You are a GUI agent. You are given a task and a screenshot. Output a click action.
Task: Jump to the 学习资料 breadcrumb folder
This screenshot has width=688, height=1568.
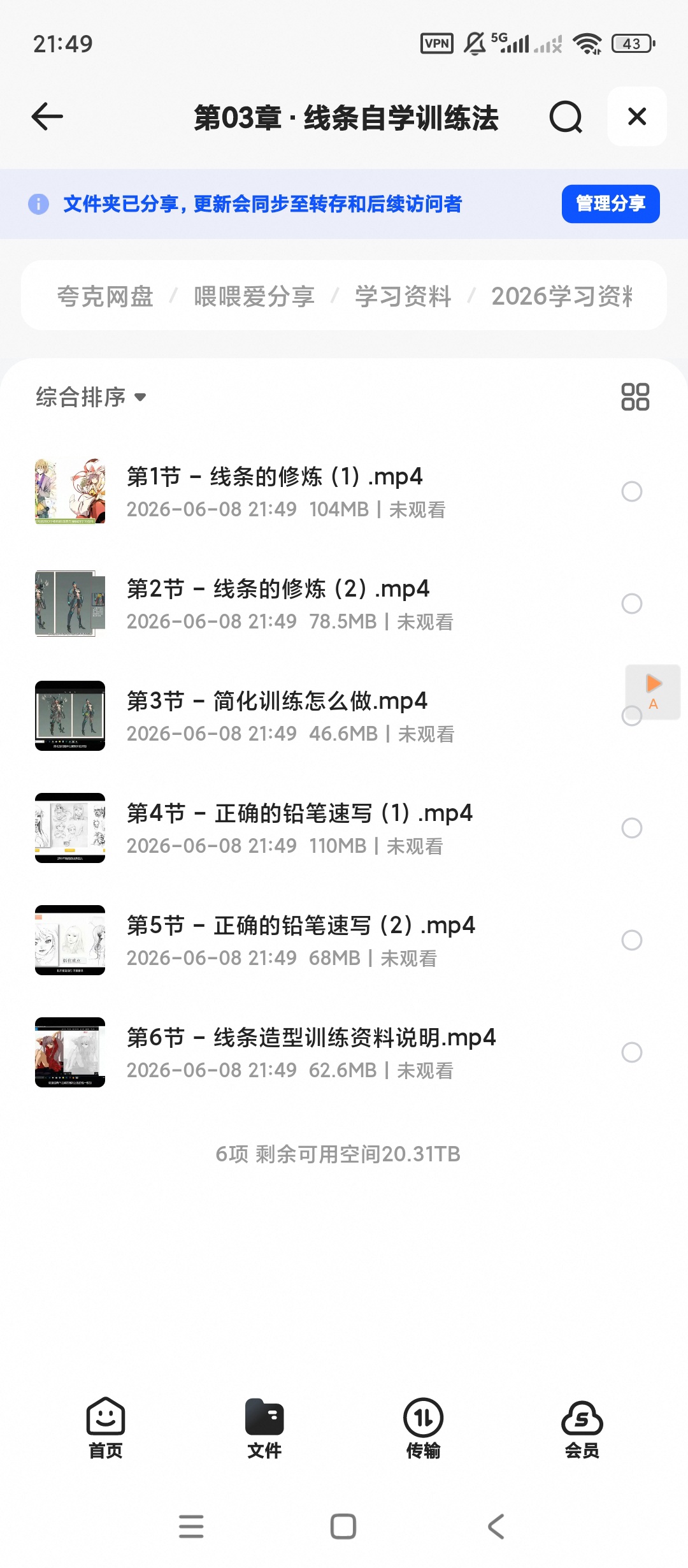coord(403,296)
